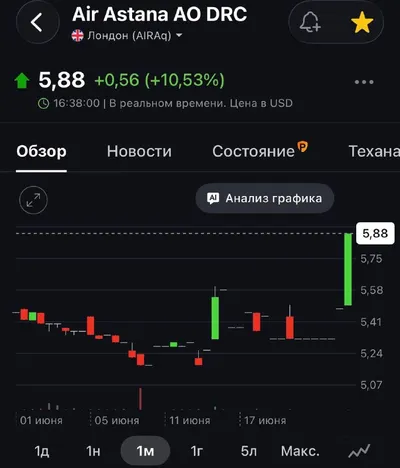The width and height of the screenshot is (400, 468).
Task: Open the Обзор tab
Action: coord(41,151)
